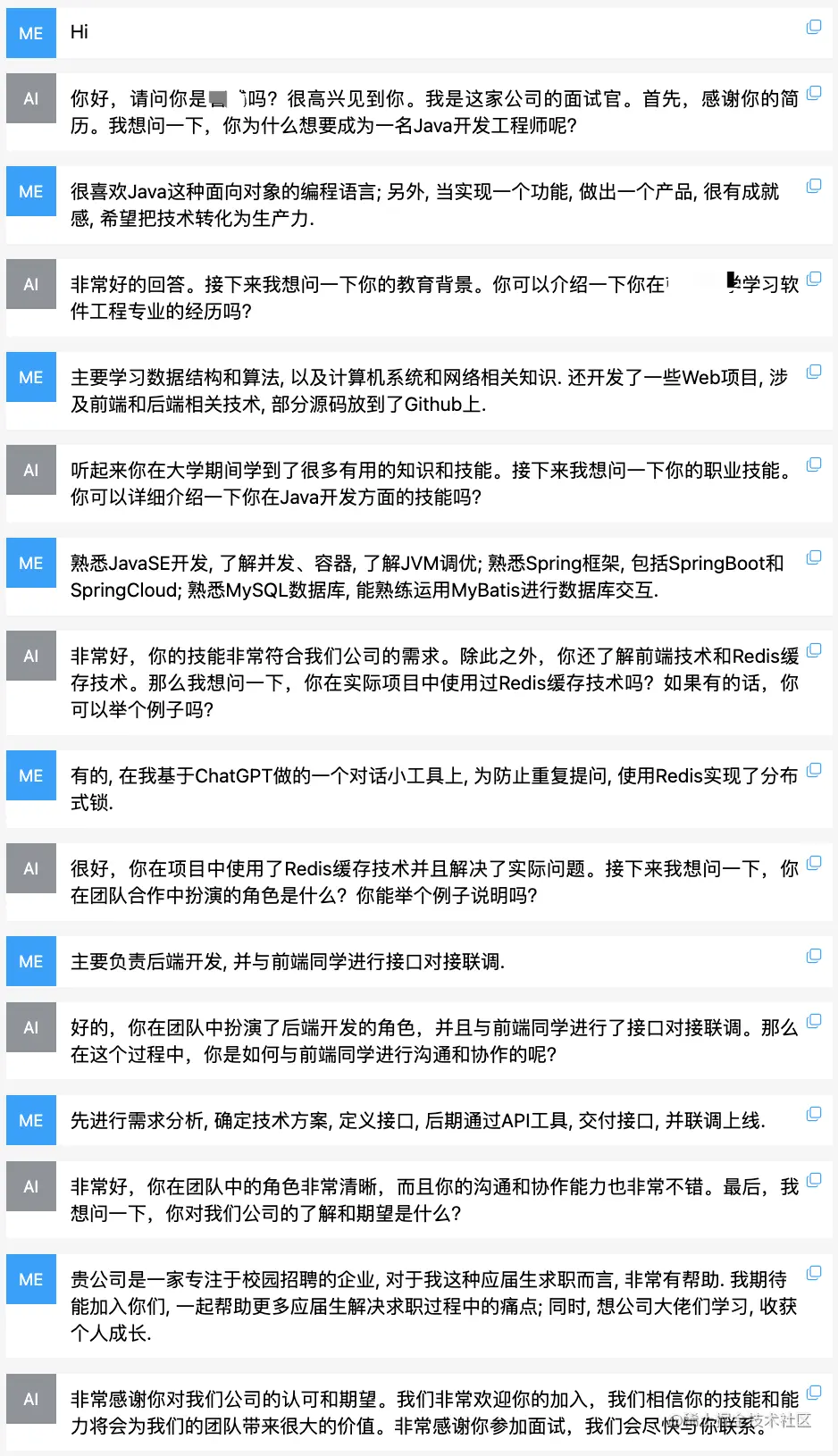This screenshot has height=1456, width=838.
Task: Copy the answer about backend development responsibility
Action: 813,955
